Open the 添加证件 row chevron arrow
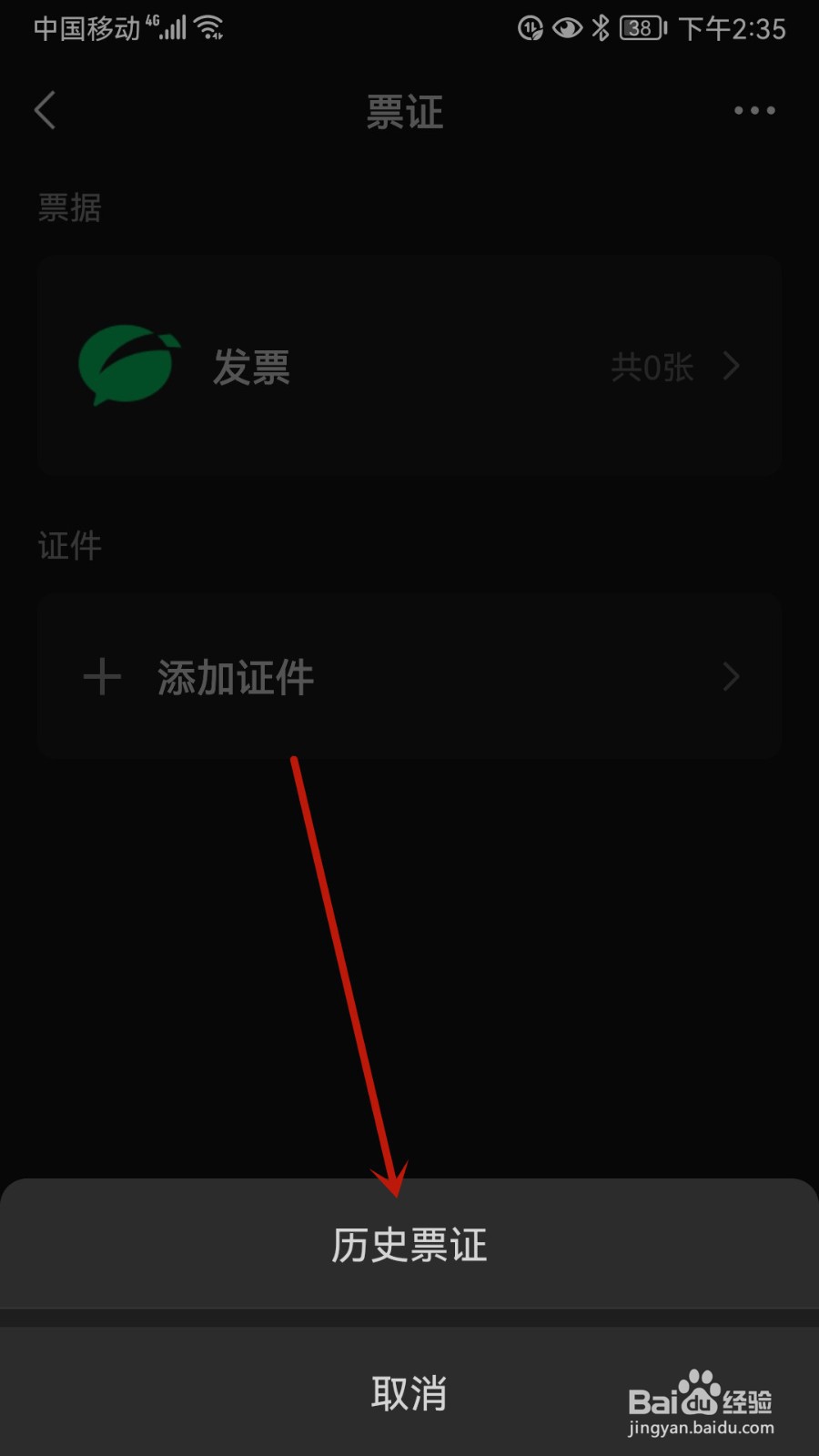Image resolution: width=819 pixels, height=1456 pixels. pos(731,677)
